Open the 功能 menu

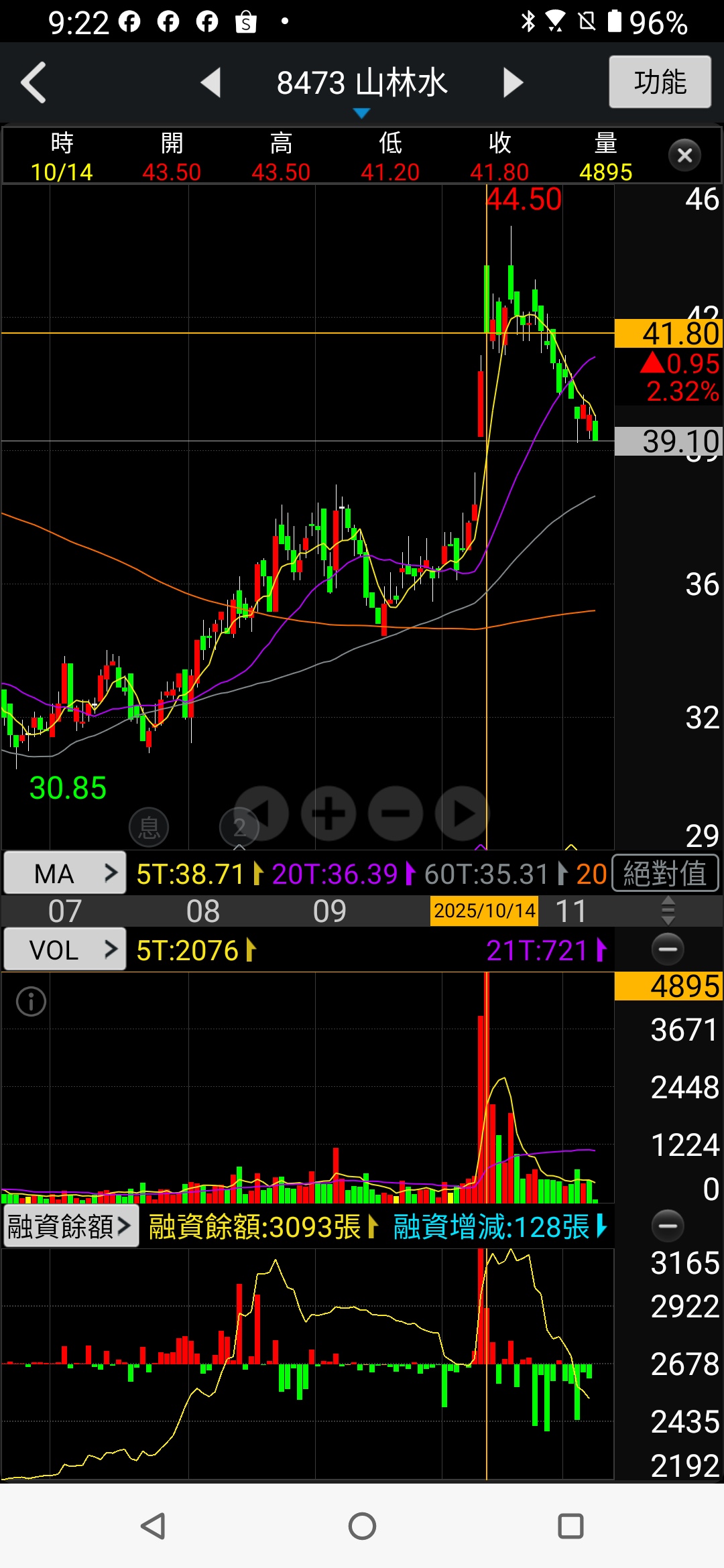[x=660, y=82]
